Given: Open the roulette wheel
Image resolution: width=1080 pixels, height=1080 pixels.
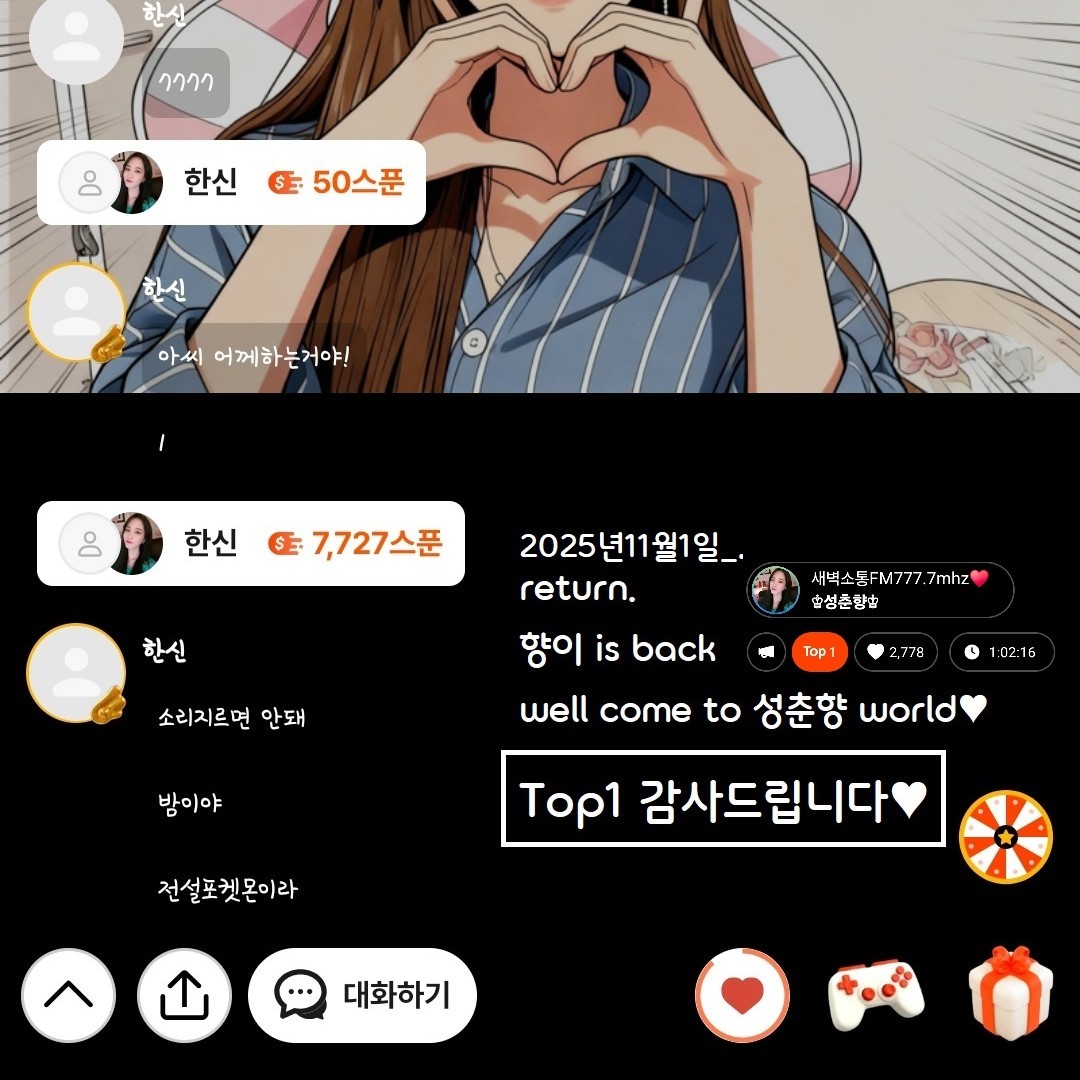Looking at the screenshot, I should point(1005,837).
